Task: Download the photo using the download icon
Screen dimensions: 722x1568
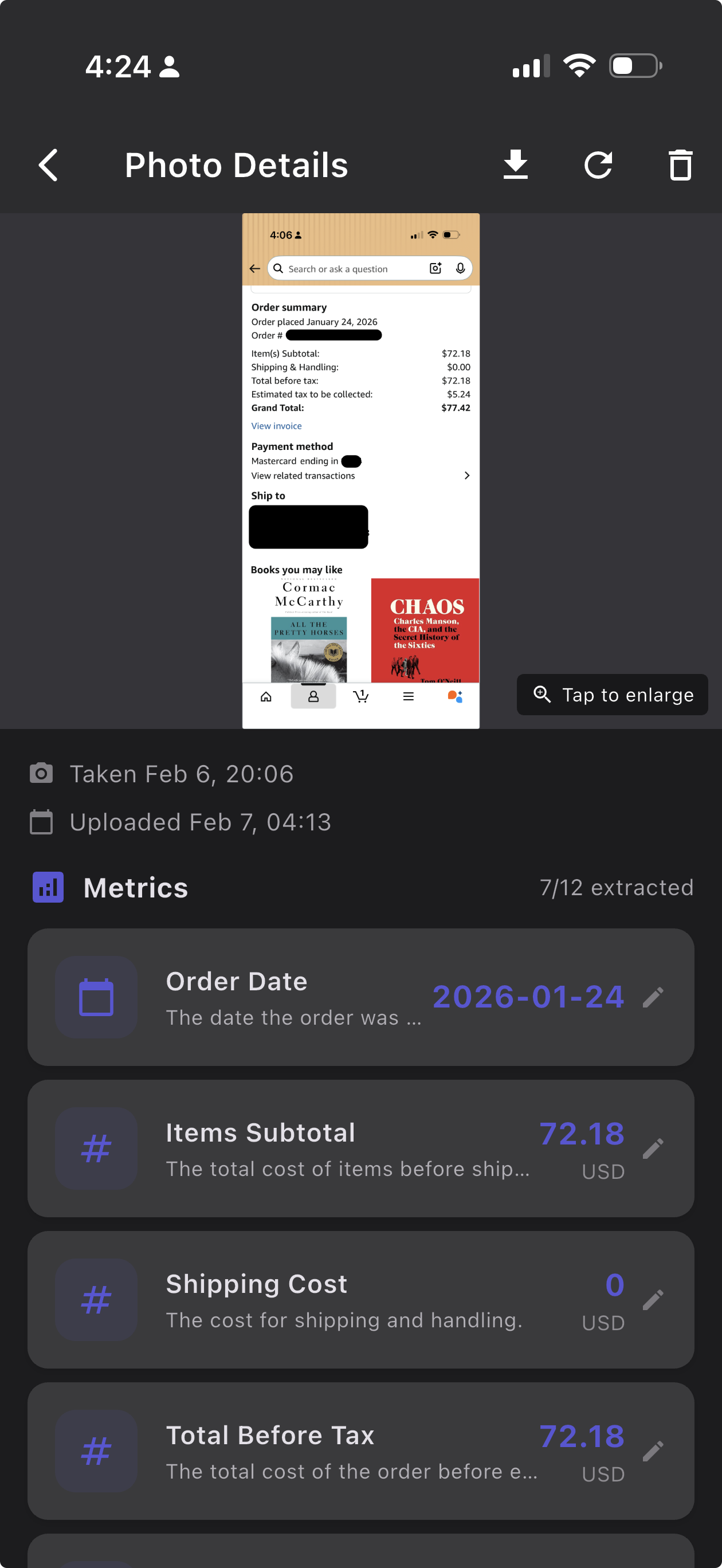Action: click(516, 164)
